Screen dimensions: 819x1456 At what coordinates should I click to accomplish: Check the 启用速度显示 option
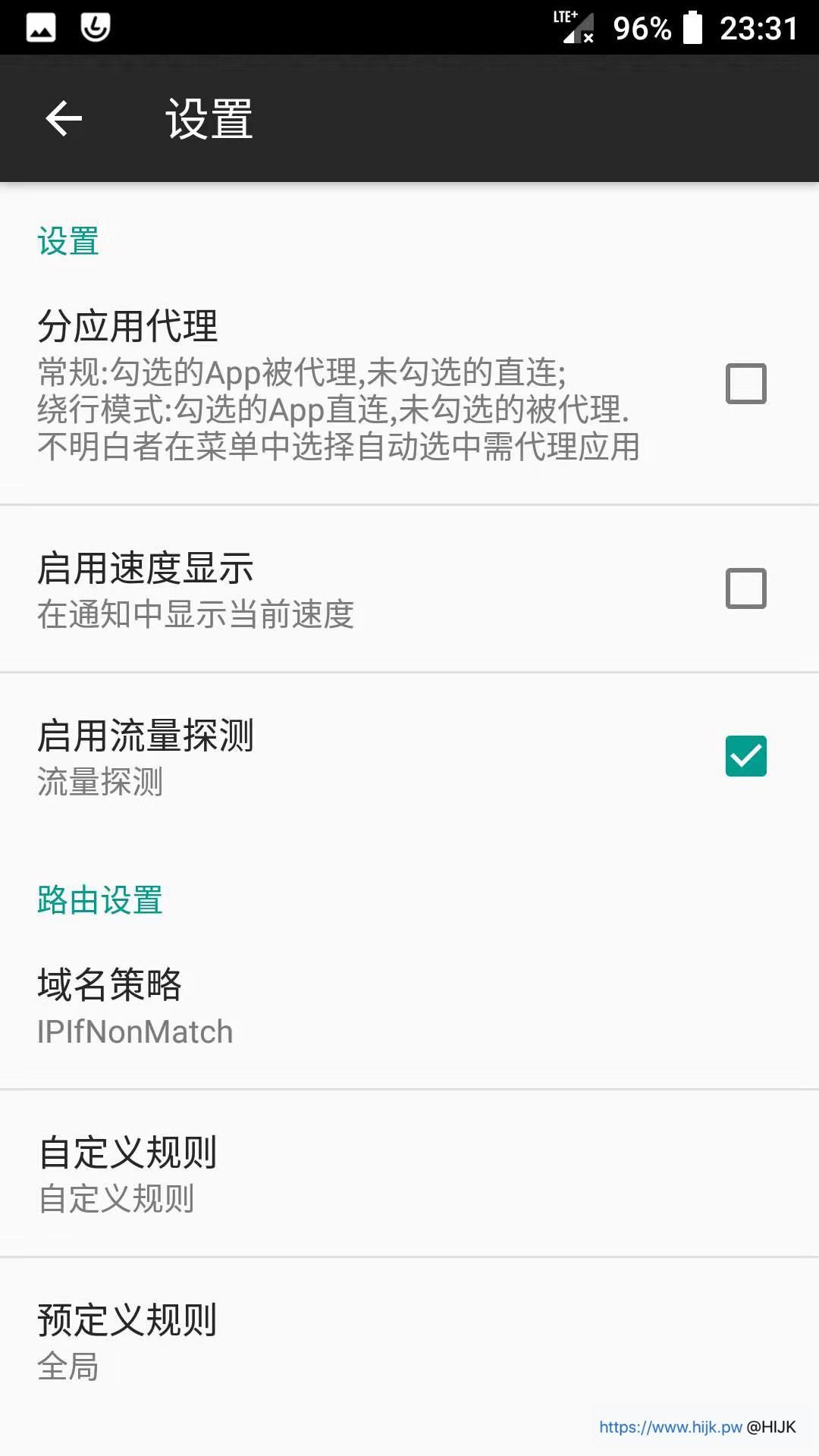745,588
